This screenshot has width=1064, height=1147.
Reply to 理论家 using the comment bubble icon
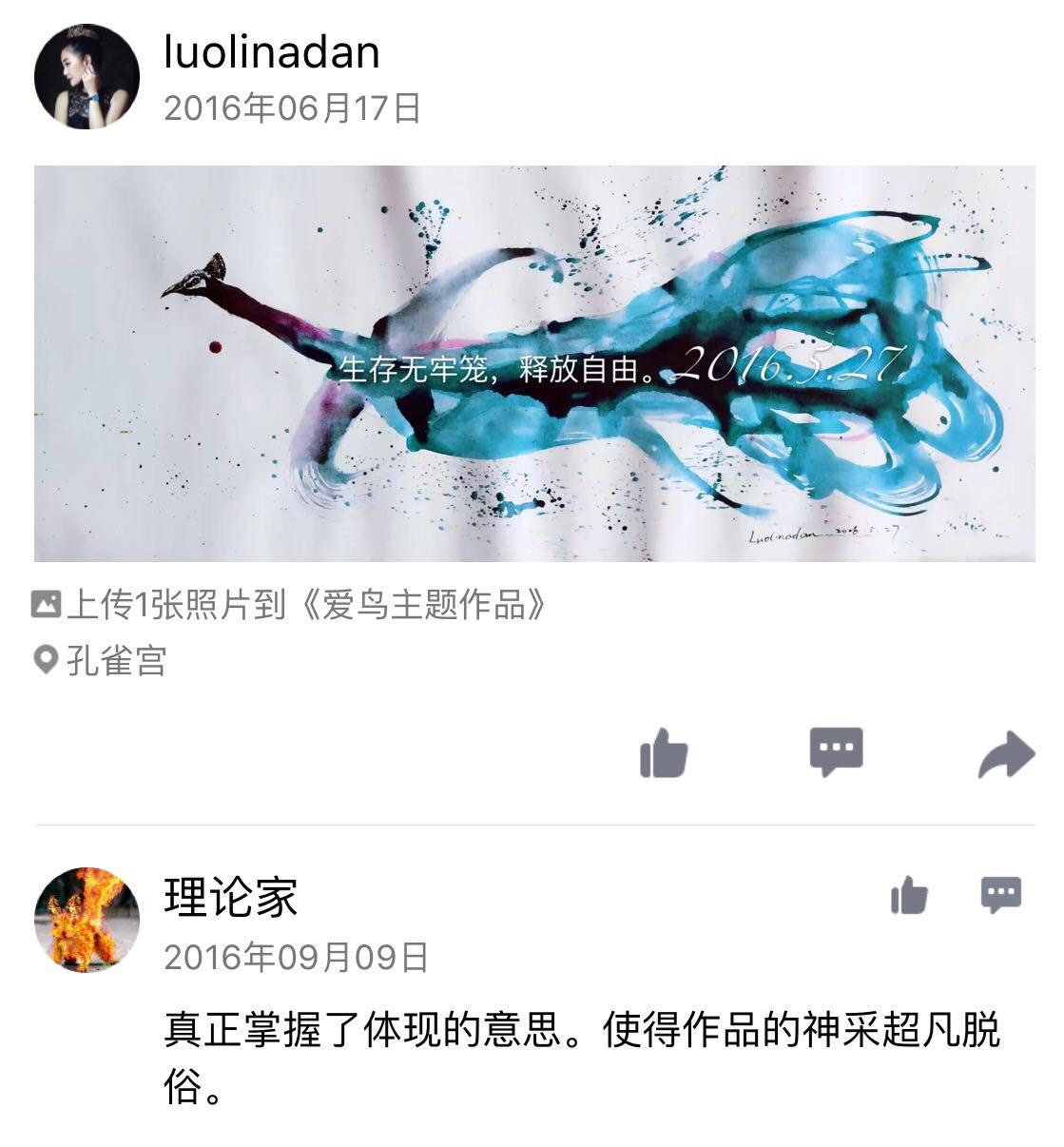[995, 892]
